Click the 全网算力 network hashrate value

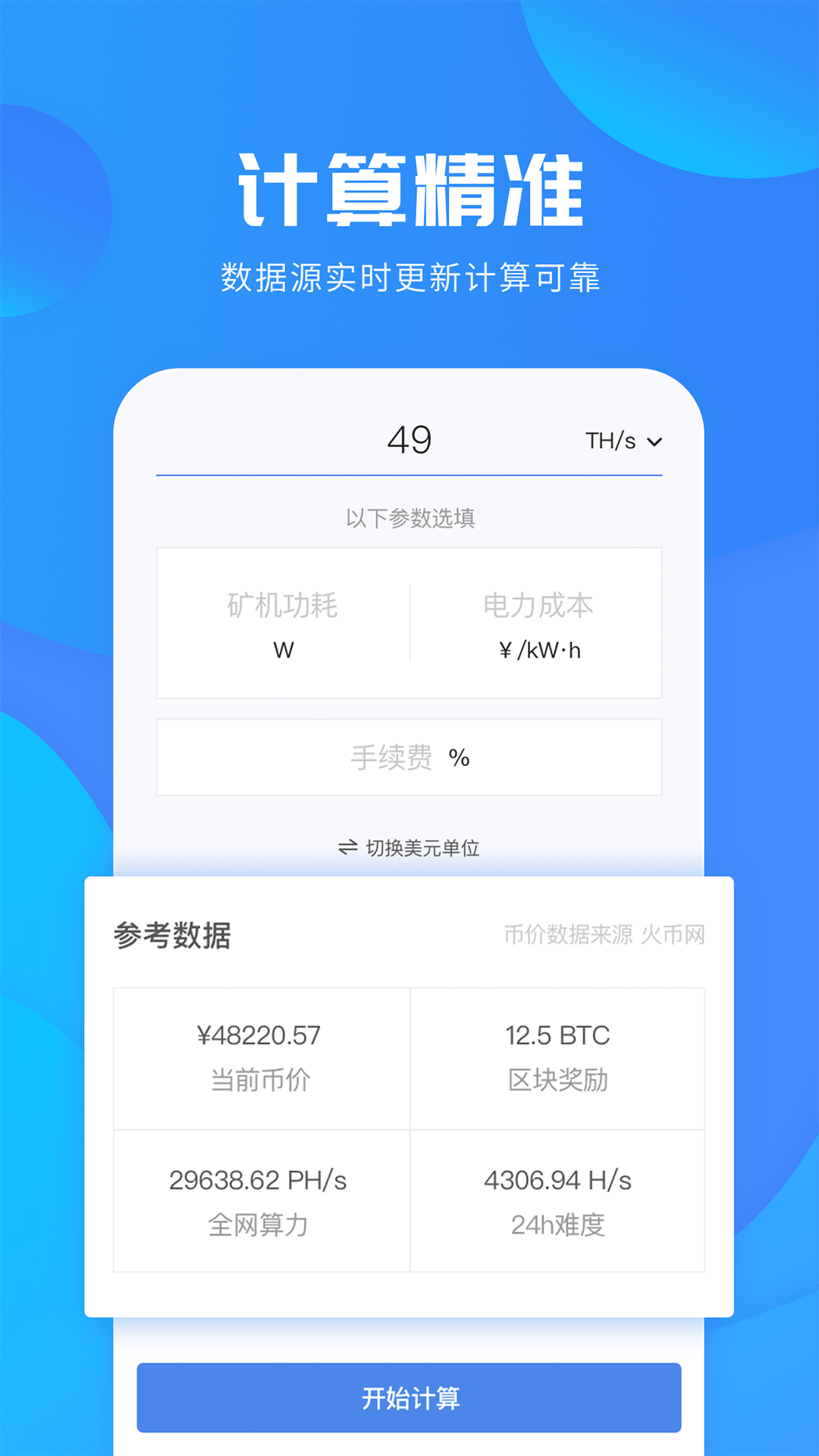(260, 1180)
